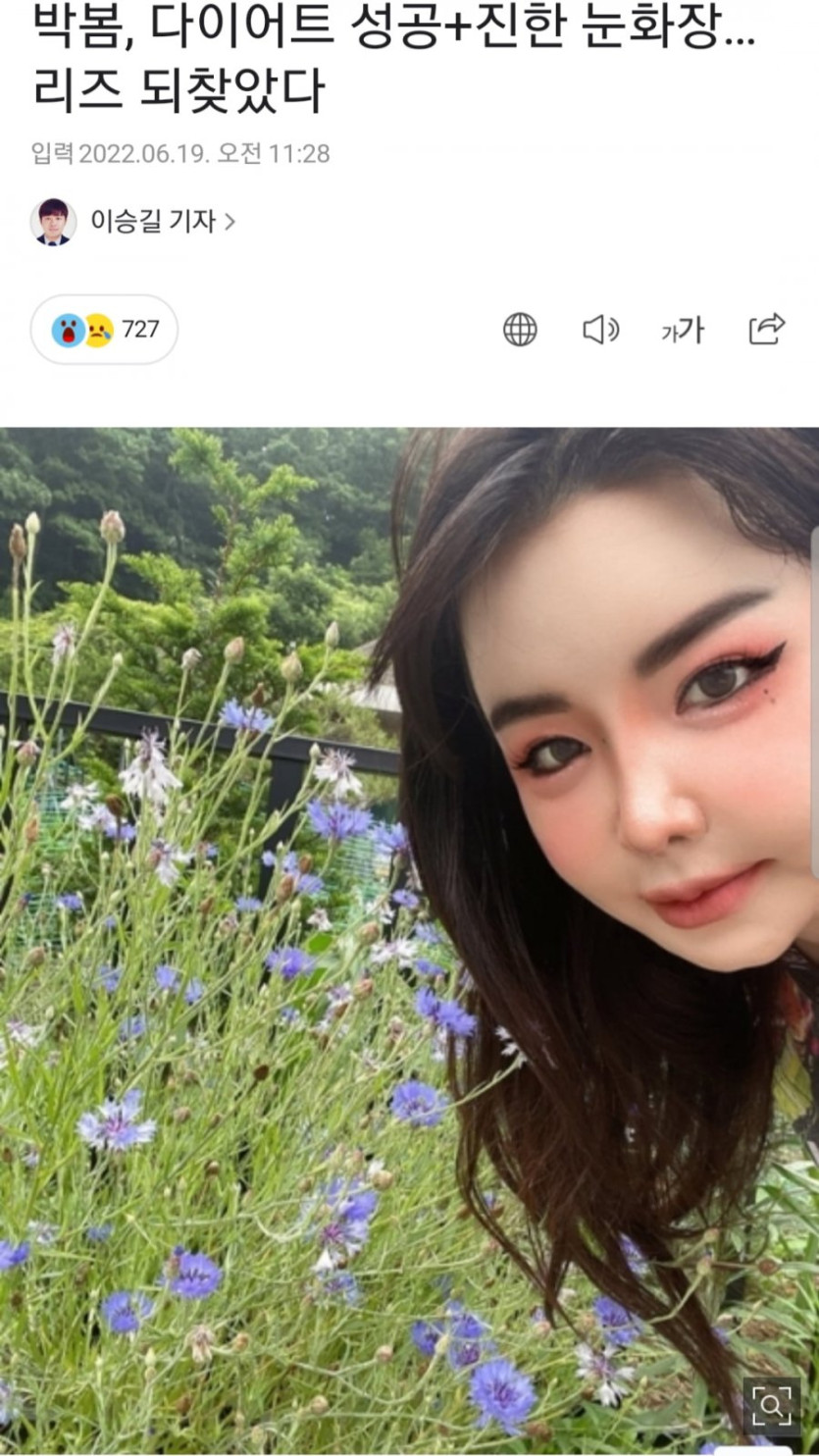Tap the globe translate icon
The height and width of the screenshot is (1456, 819).
pyautogui.click(x=520, y=330)
